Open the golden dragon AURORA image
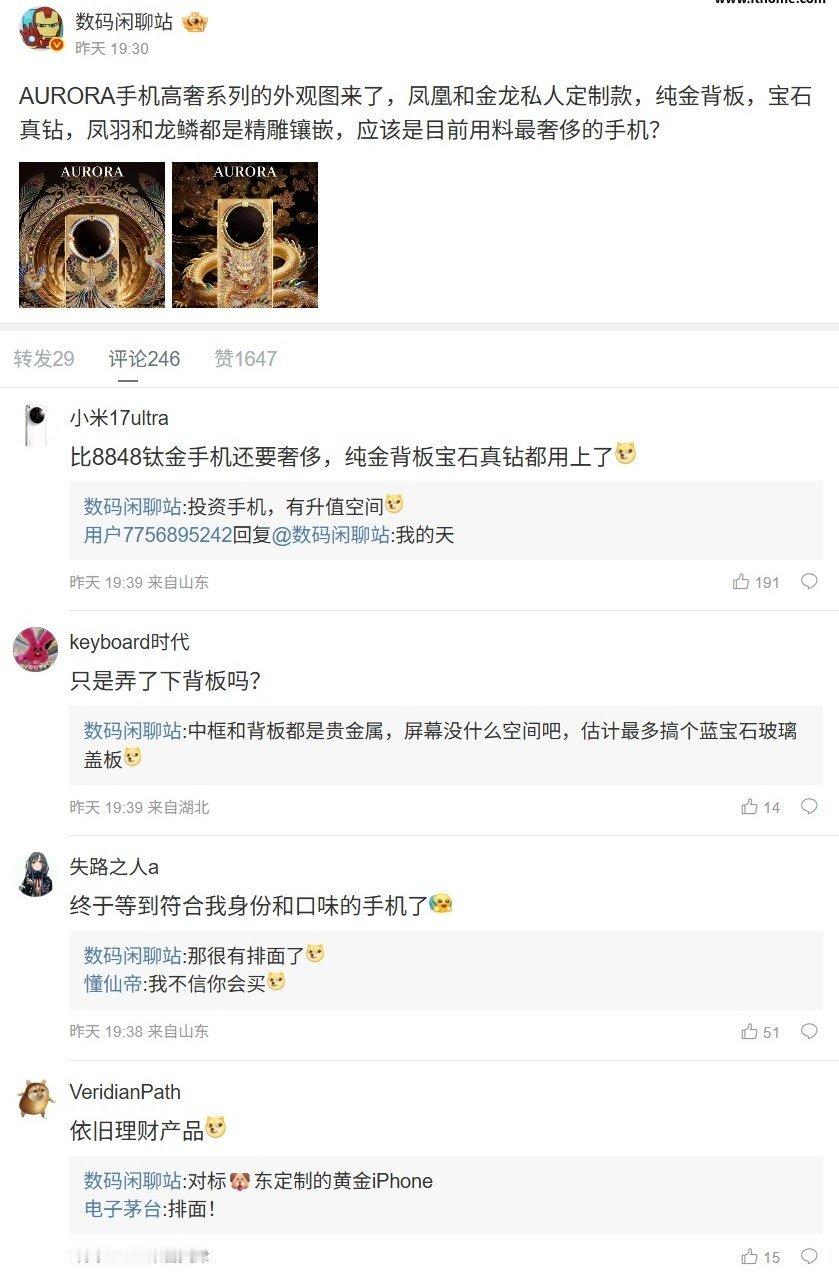Screen dimensions: 839x1273 pyautogui.click(x=245, y=234)
